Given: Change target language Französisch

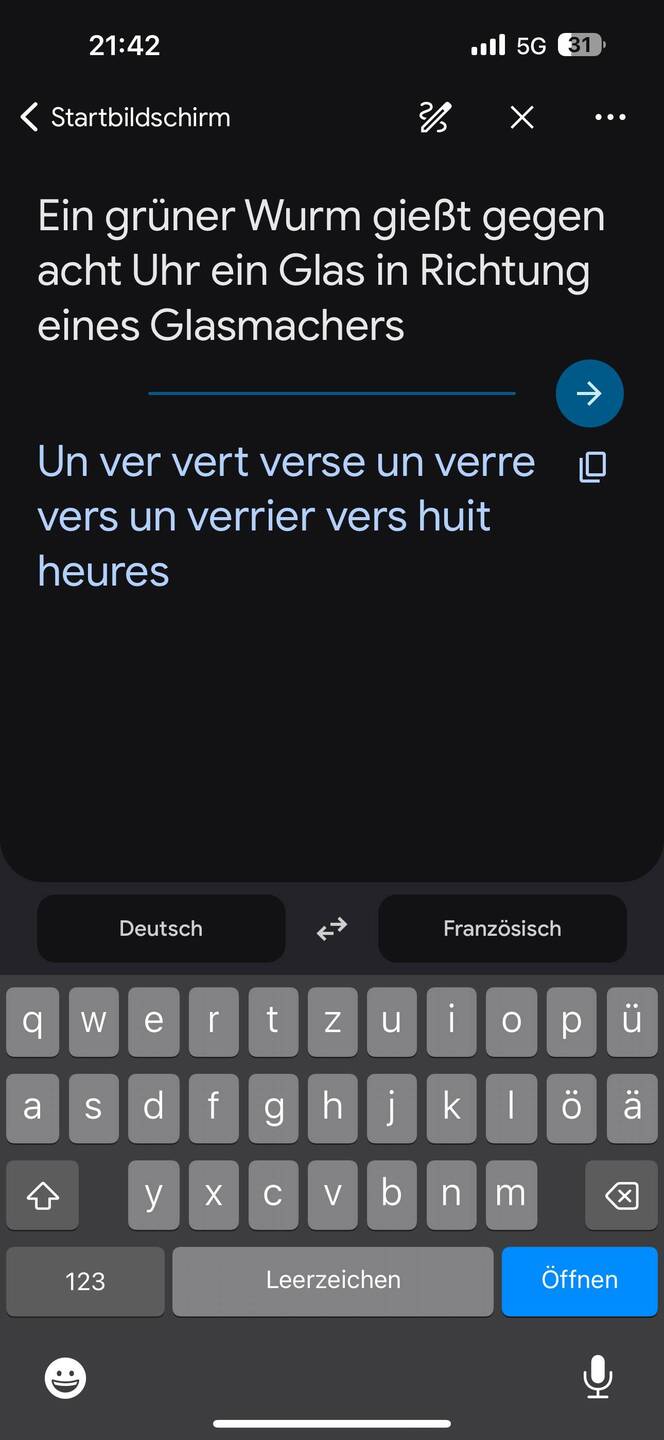Looking at the screenshot, I should [x=502, y=928].
